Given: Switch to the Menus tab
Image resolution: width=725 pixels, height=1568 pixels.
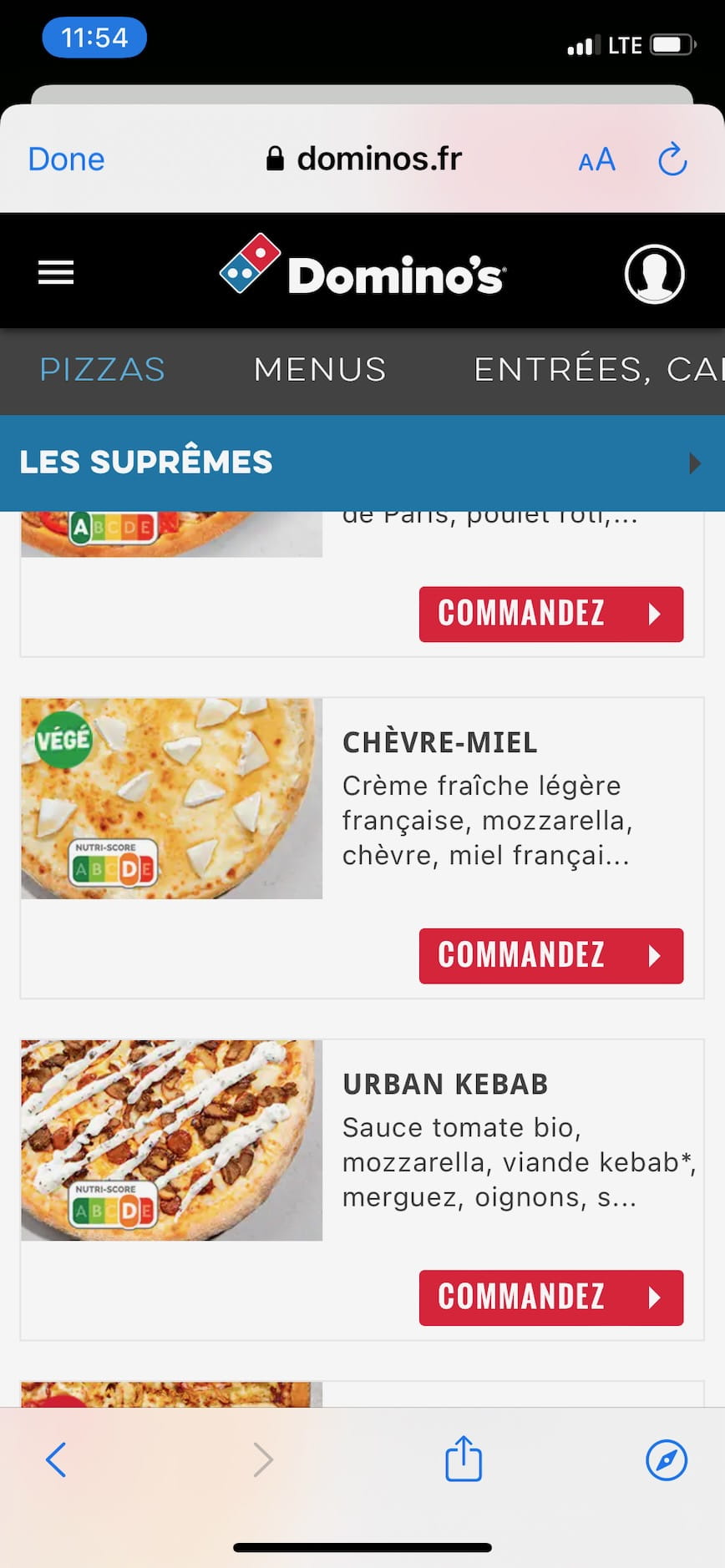Looking at the screenshot, I should (x=320, y=370).
